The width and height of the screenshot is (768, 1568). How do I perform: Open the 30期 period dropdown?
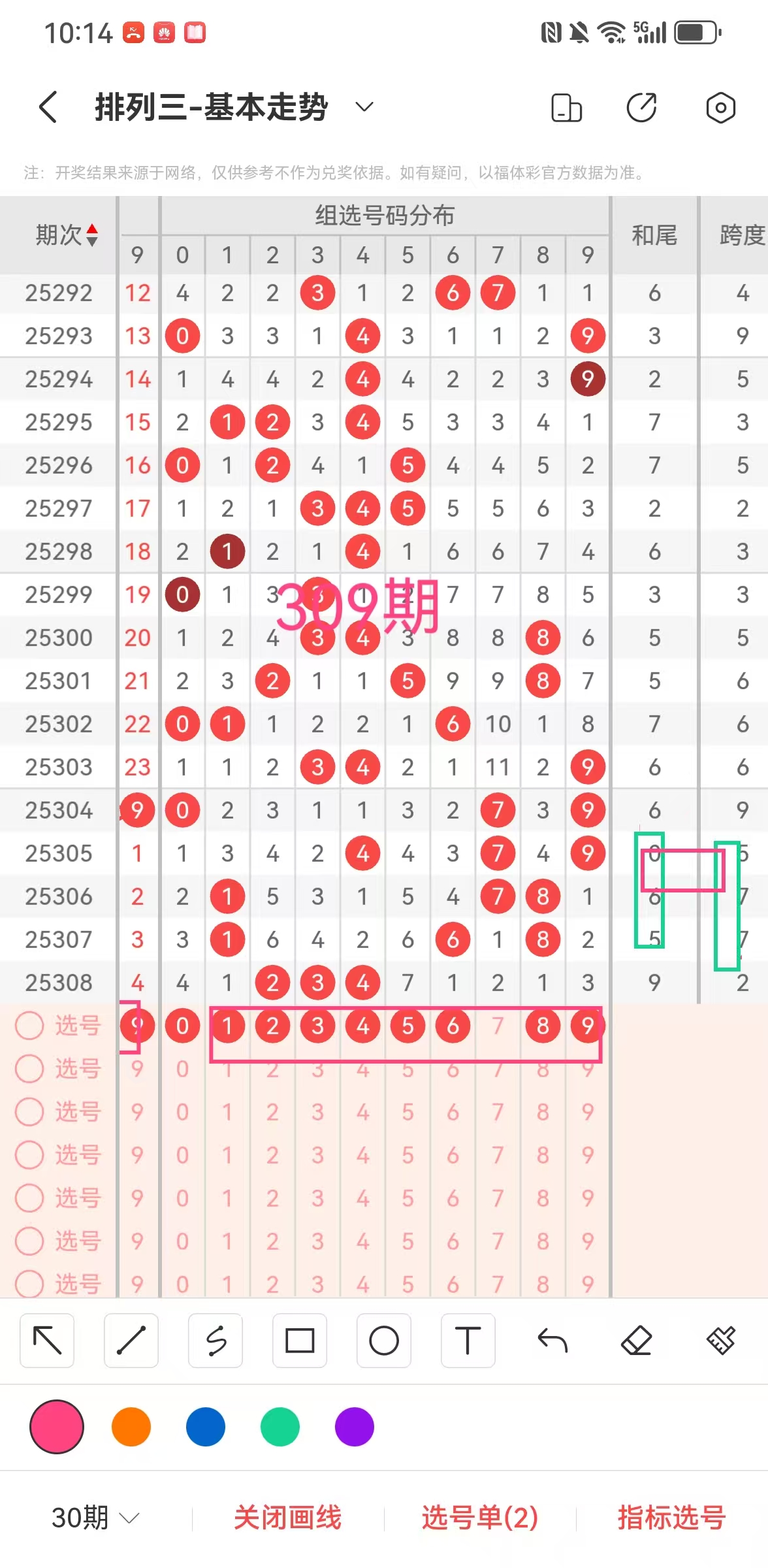coord(95,1517)
